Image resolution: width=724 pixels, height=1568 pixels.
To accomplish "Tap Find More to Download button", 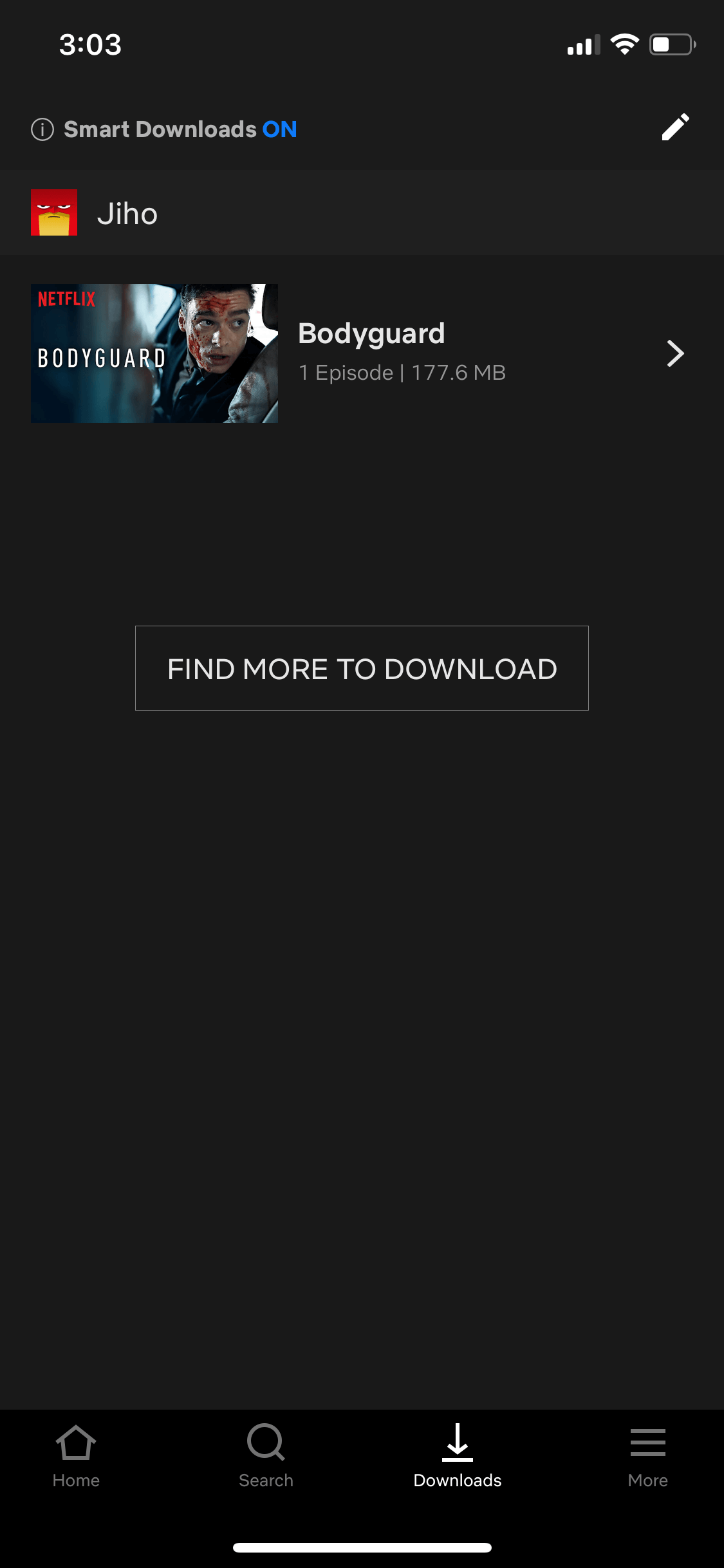I will pyautogui.click(x=362, y=668).
